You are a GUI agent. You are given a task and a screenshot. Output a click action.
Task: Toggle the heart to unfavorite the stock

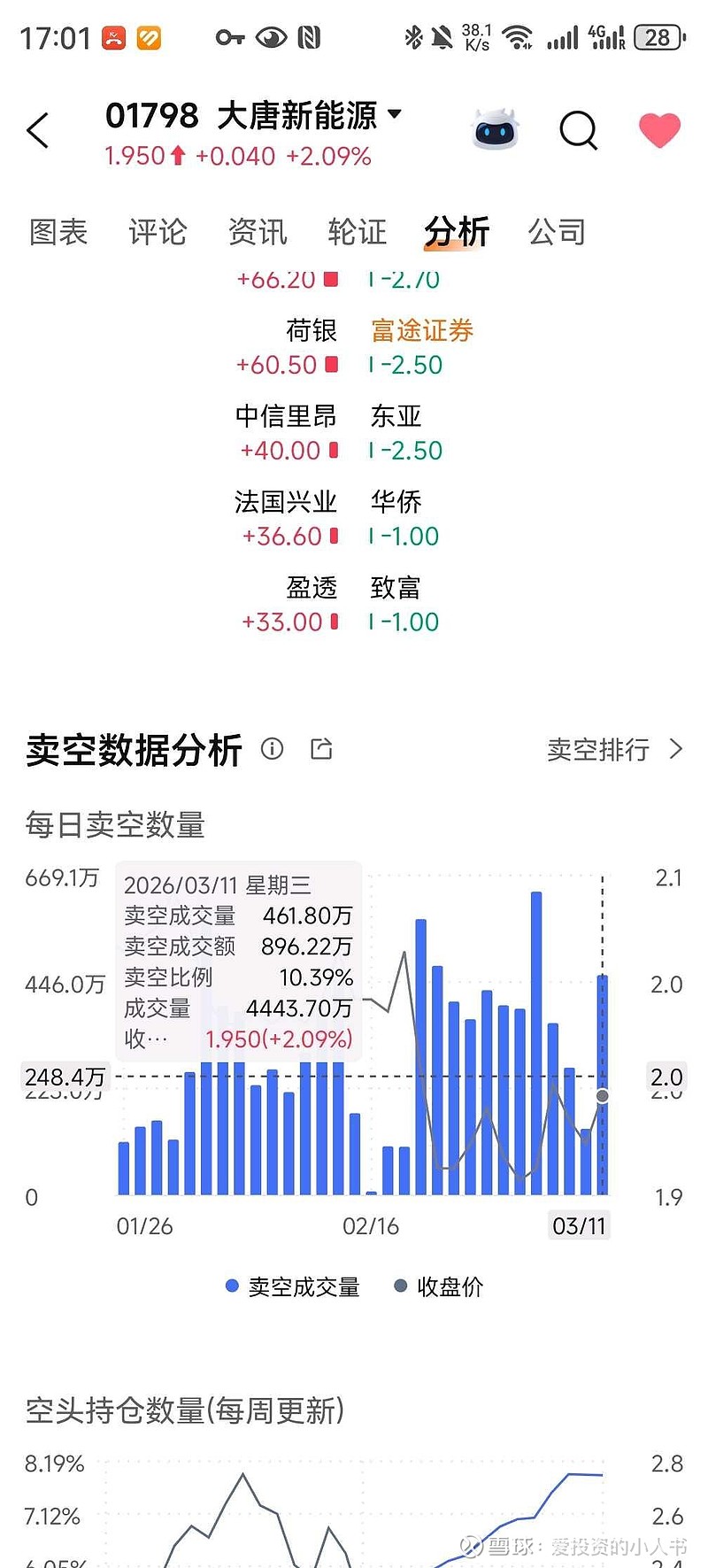pyautogui.click(x=658, y=129)
